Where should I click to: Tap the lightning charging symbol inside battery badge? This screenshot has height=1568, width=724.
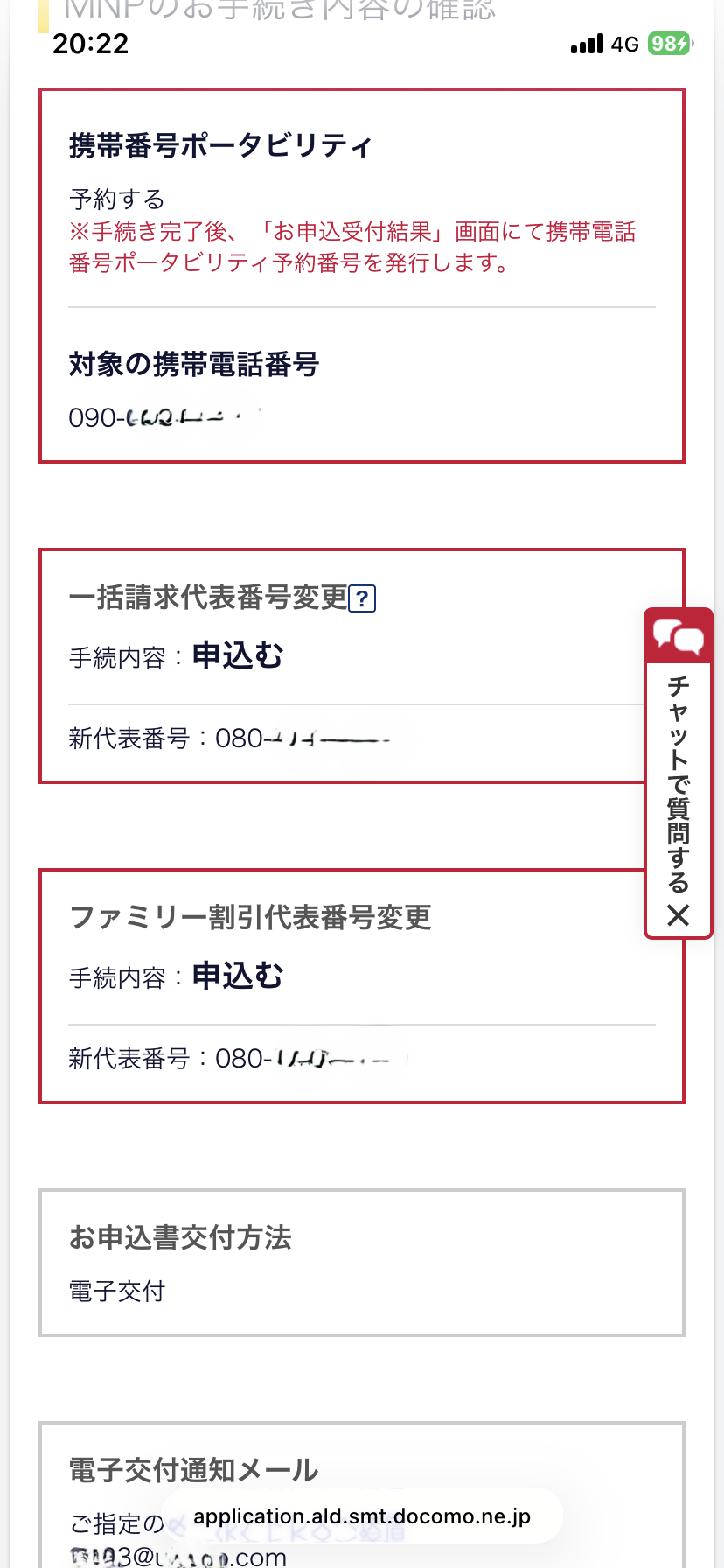tap(681, 42)
